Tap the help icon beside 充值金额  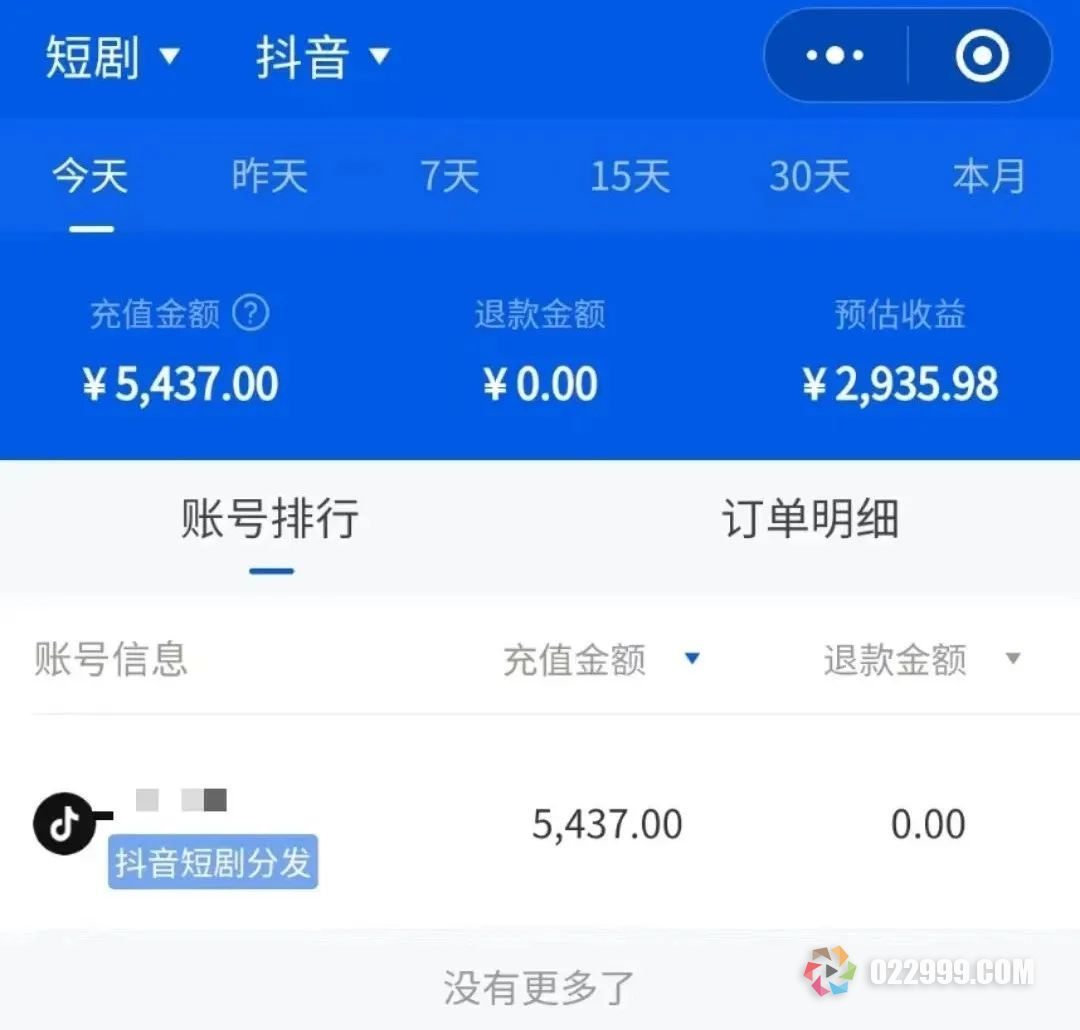[x=251, y=314]
